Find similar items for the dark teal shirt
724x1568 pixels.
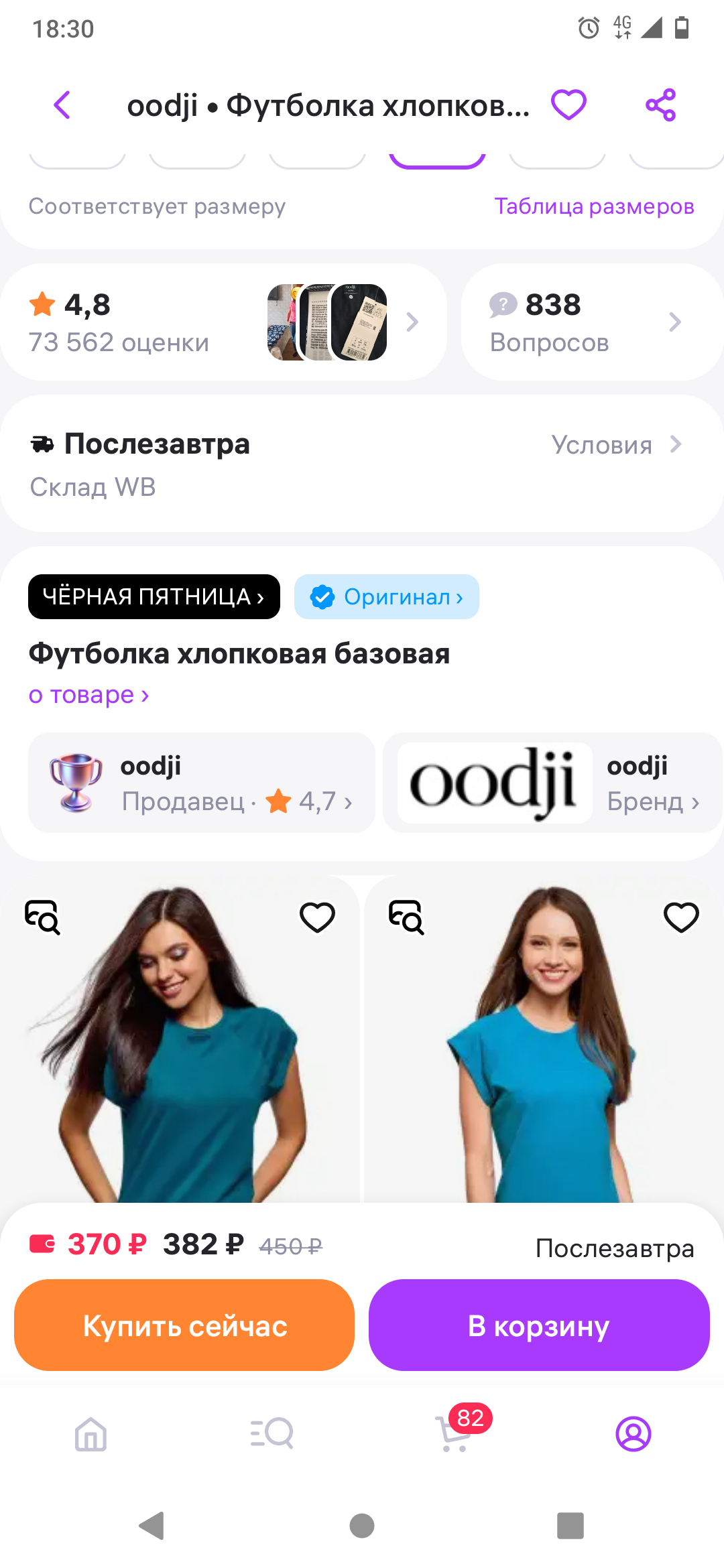[43, 917]
